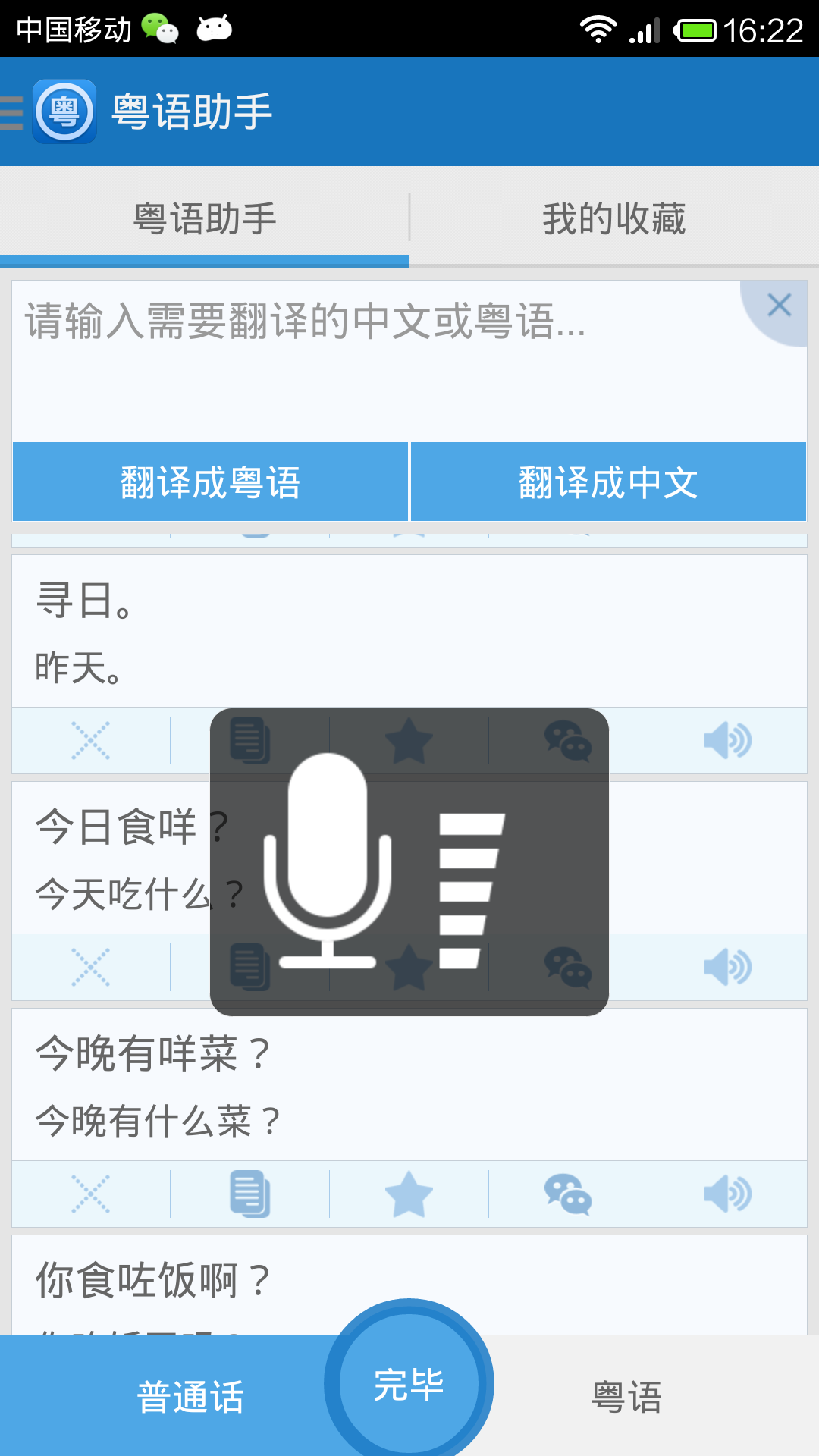
Task: Finish recording with the 完毕 button
Action: coord(409,1384)
